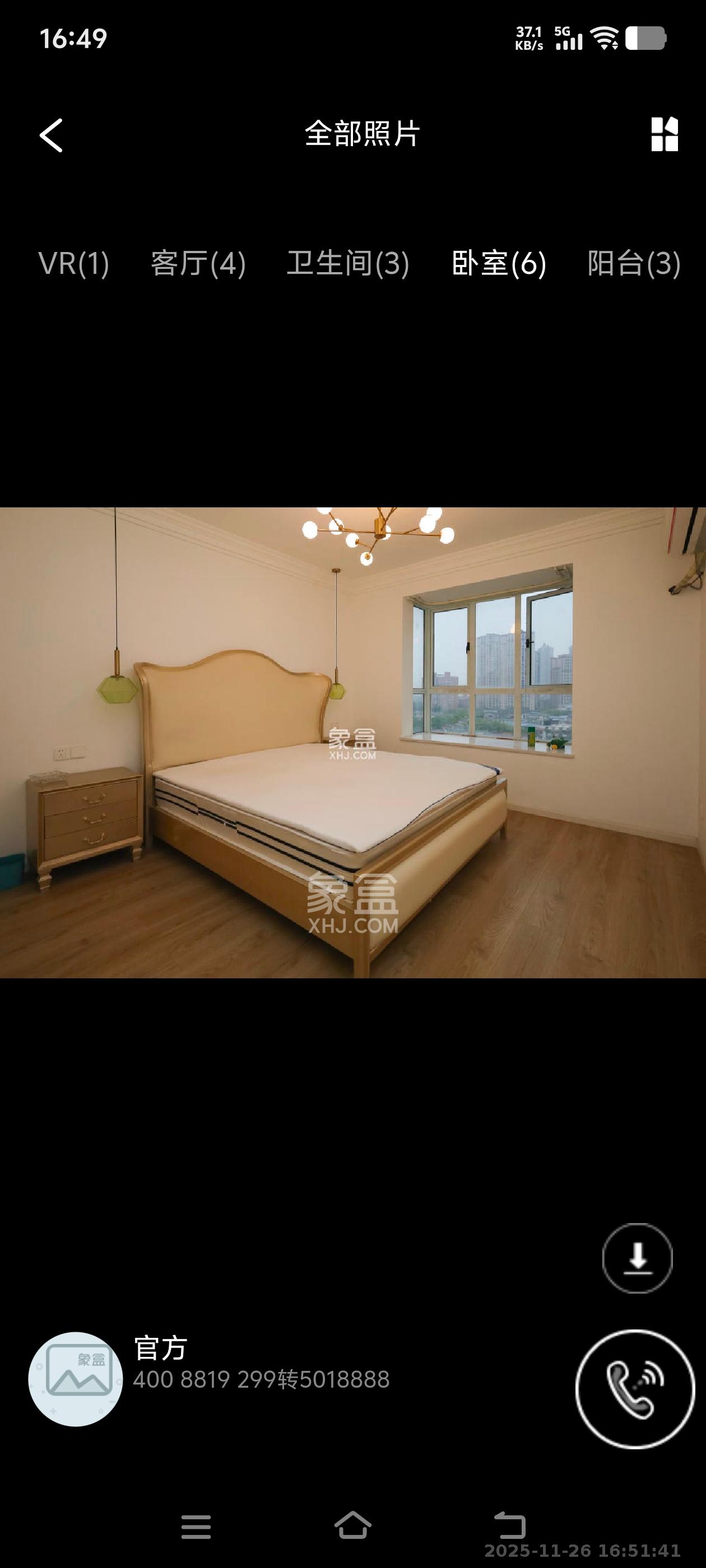
Task: Tap the bedroom photo
Action: [352, 742]
